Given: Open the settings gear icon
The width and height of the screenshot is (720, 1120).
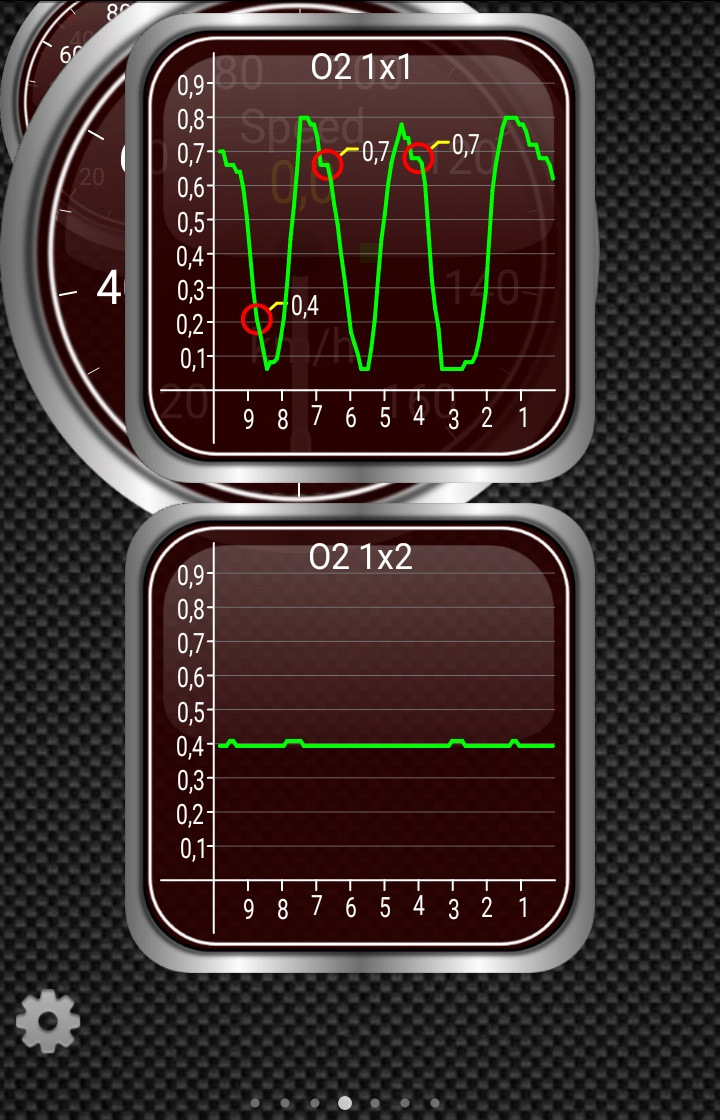Looking at the screenshot, I should pos(48,1021).
